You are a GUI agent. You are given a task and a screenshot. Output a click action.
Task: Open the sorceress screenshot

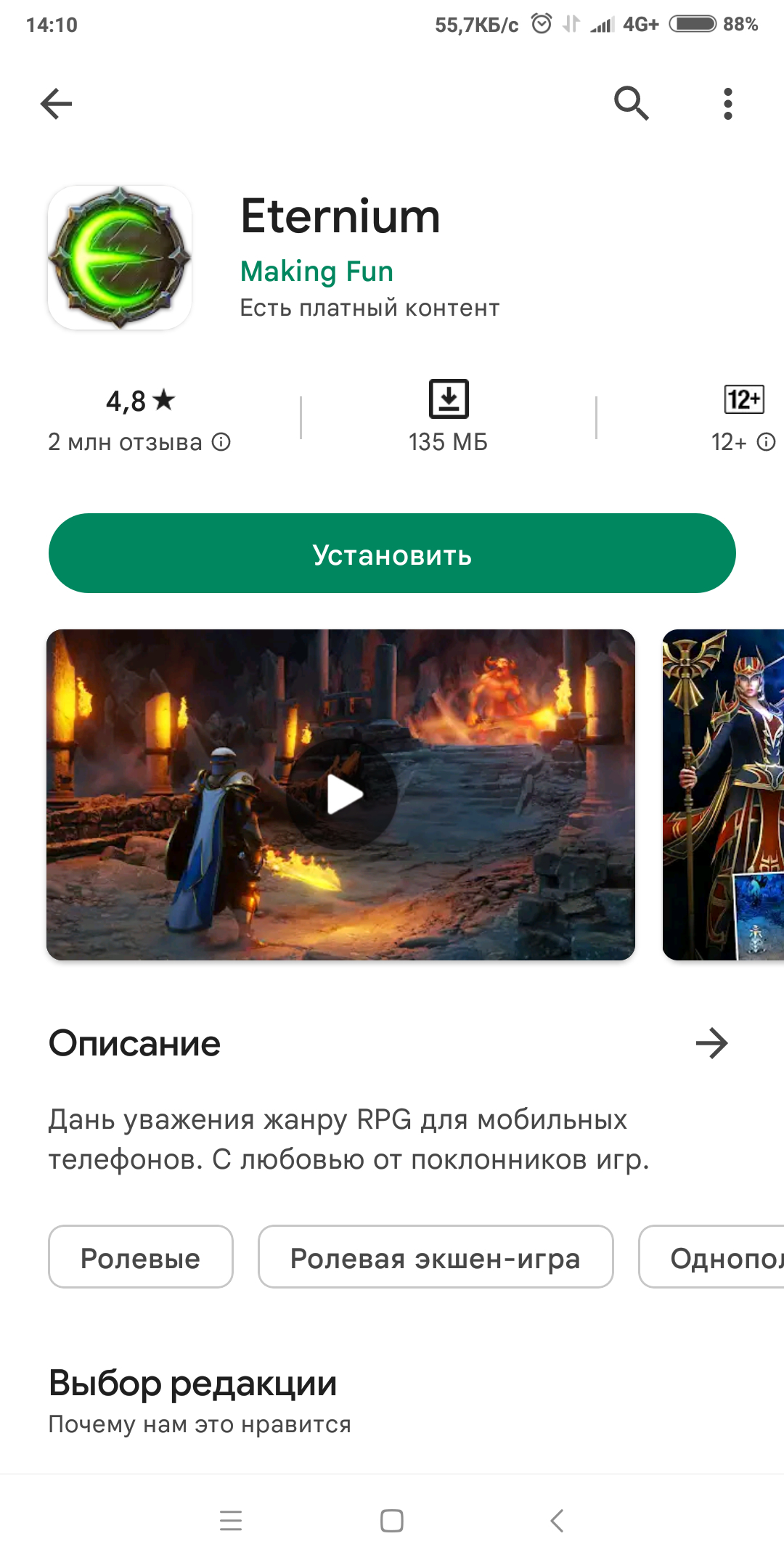[723, 795]
